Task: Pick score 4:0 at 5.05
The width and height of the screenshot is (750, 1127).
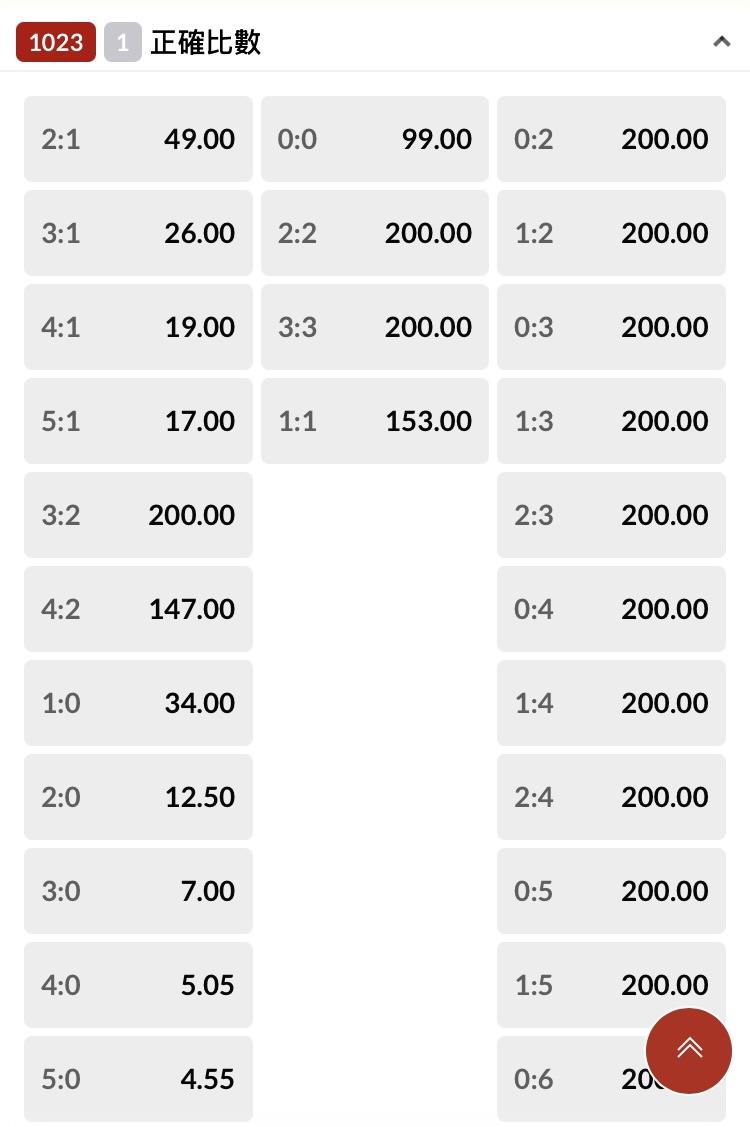Action: point(138,985)
